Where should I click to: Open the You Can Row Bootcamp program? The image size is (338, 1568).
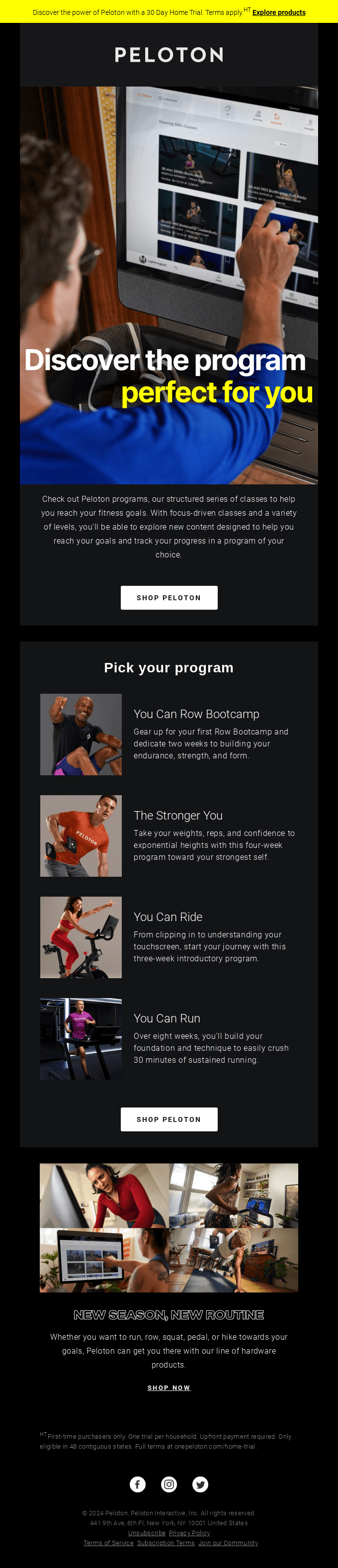coord(196,714)
